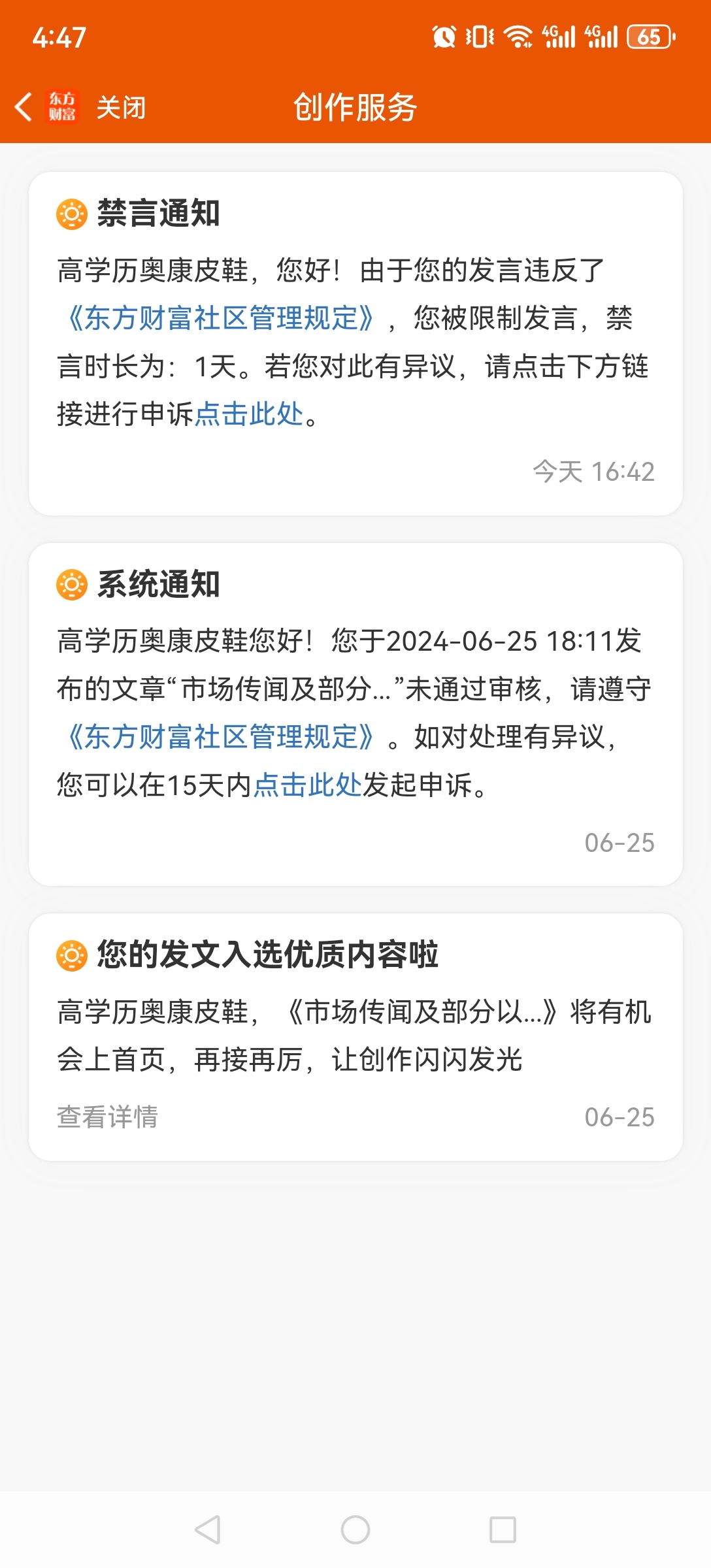Tap the 东方财富 logo icon in header
This screenshot has height=1568, width=711.
pos(61,108)
